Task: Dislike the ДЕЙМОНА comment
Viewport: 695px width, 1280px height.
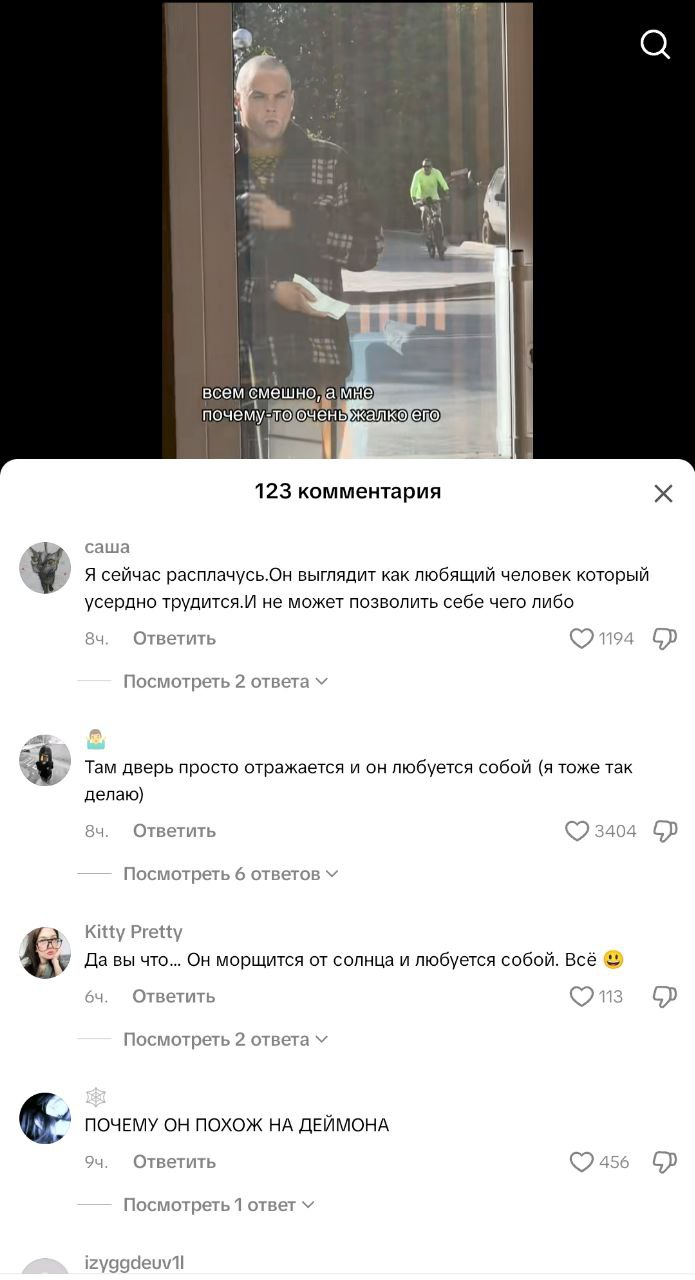Action: point(665,1161)
